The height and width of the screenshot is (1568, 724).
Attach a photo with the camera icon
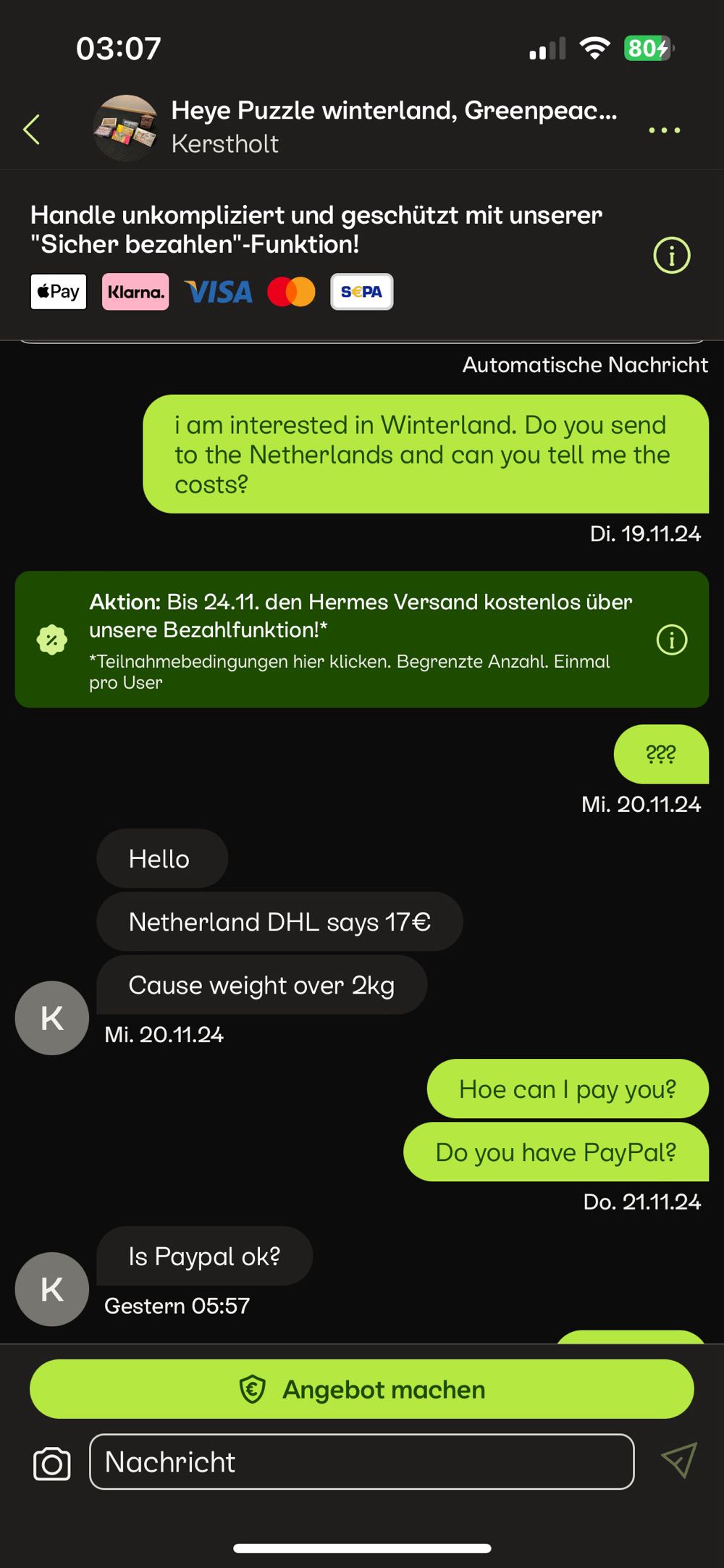[52, 1464]
